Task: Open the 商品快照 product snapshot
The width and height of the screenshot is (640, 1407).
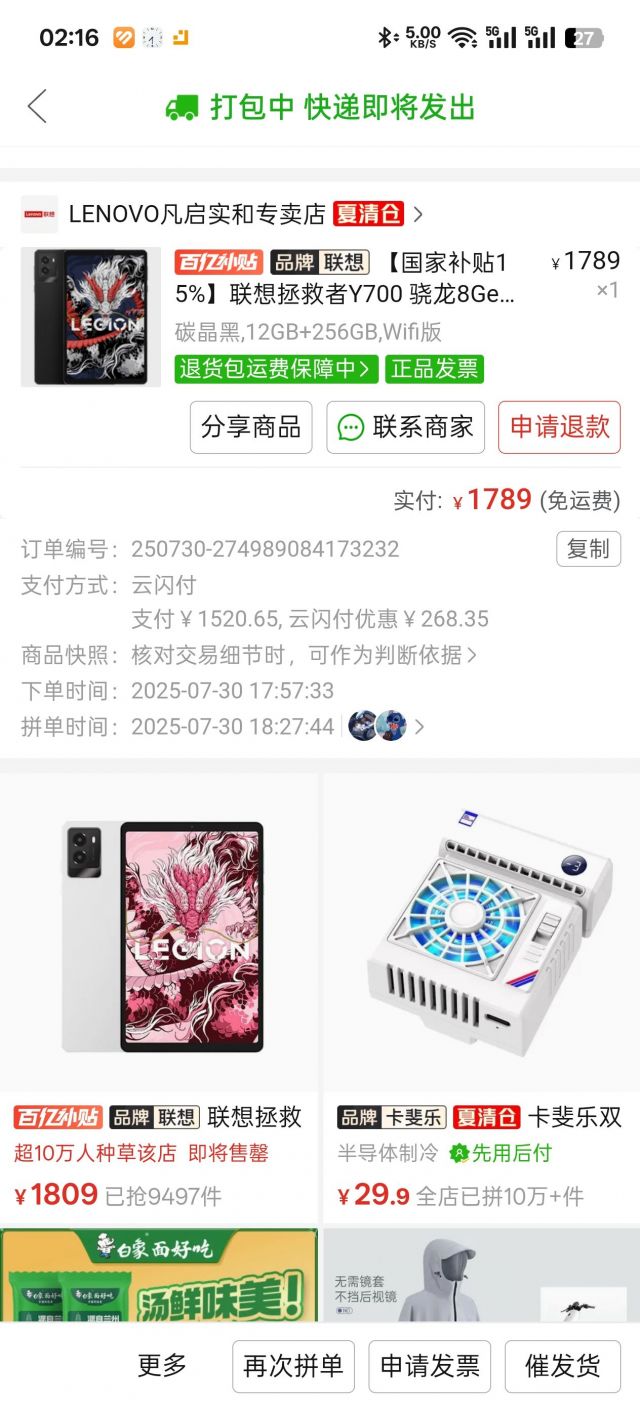Action: pos(304,655)
